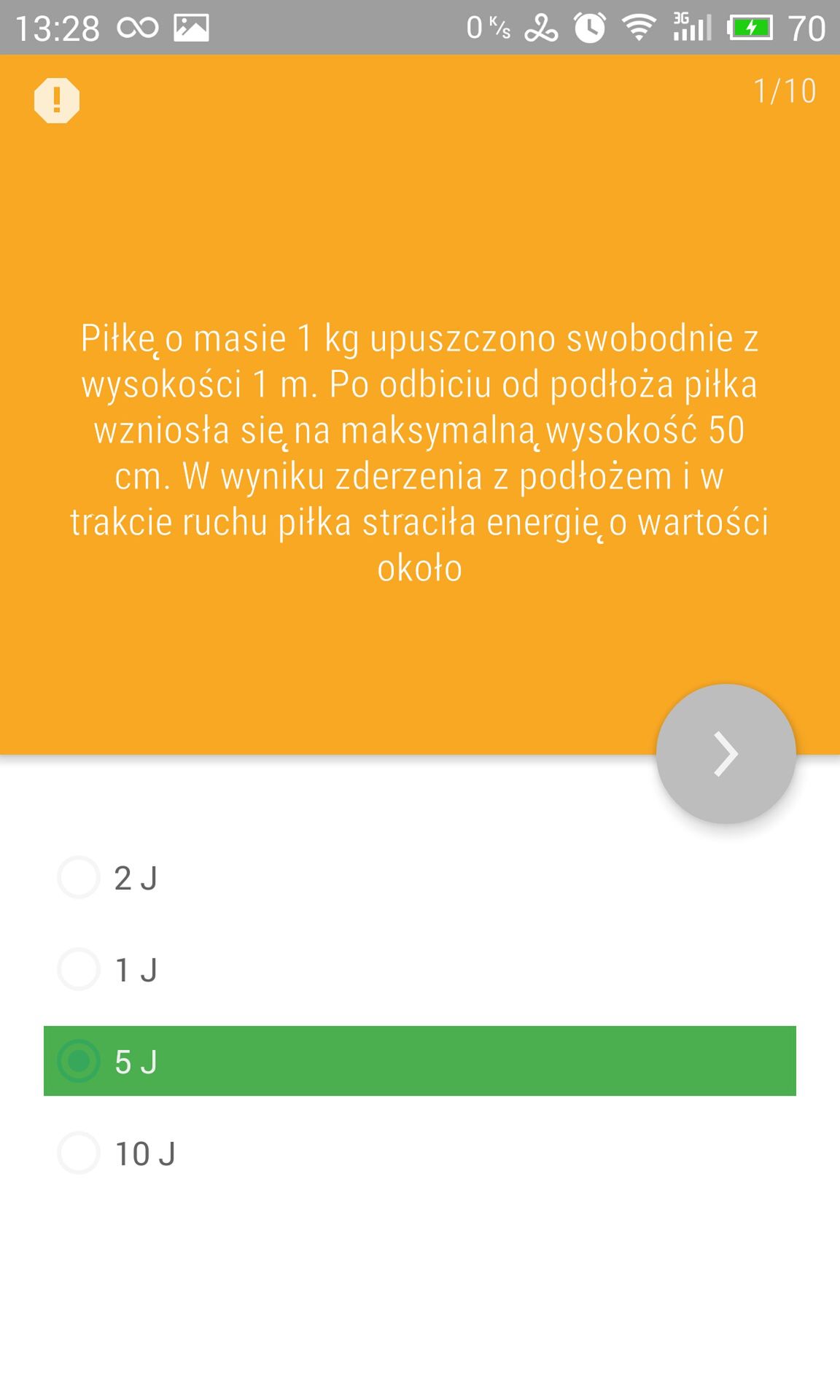Select the 2 J answer
840x1400 pixels.
pyautogui.click(x=420, y=877)
